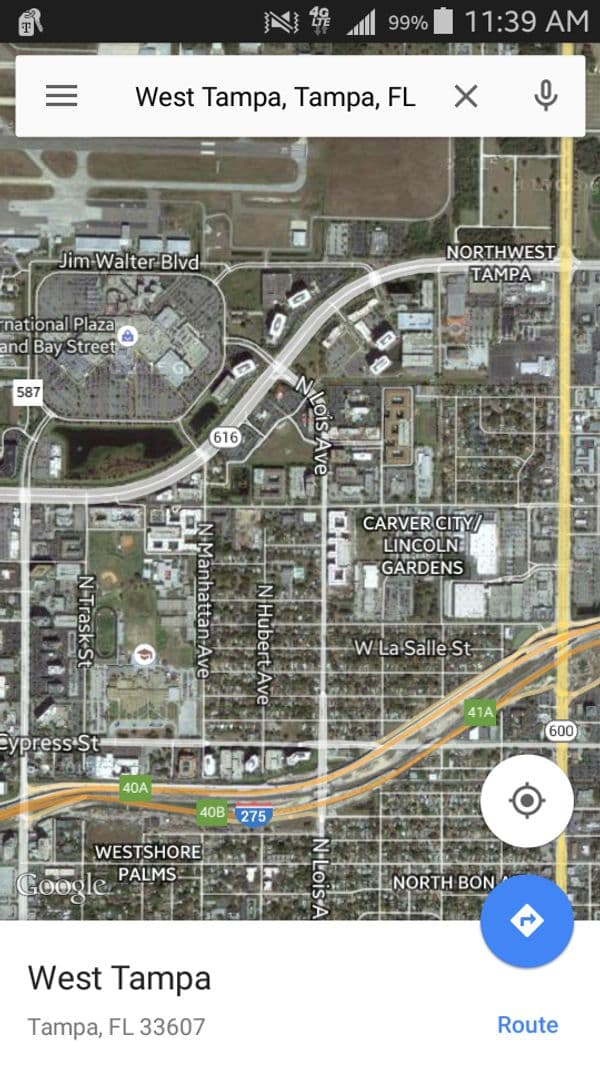Center map on my location

point(526,800)
